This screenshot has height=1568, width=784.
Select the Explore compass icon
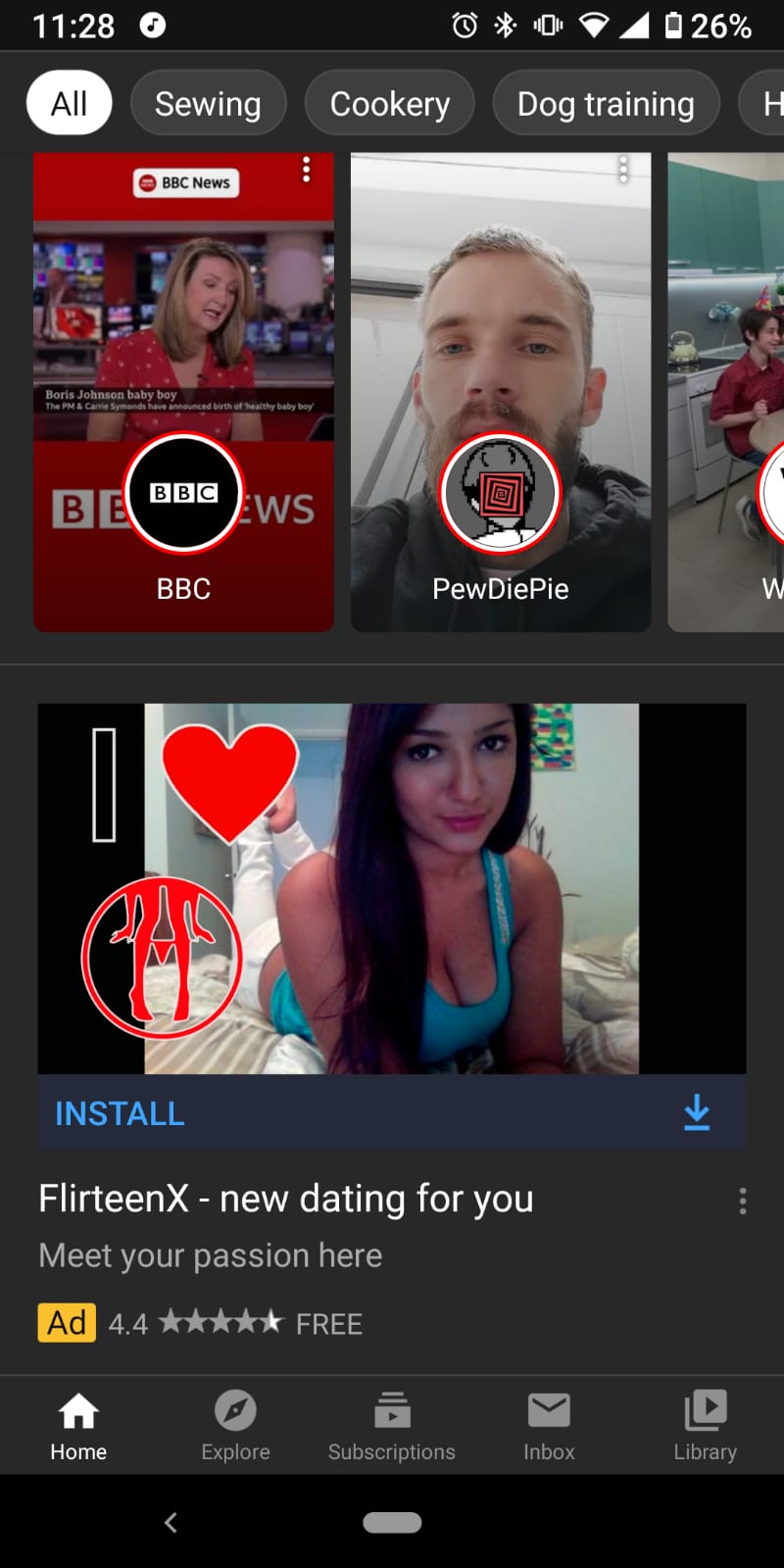click(x=235, y=1423)
